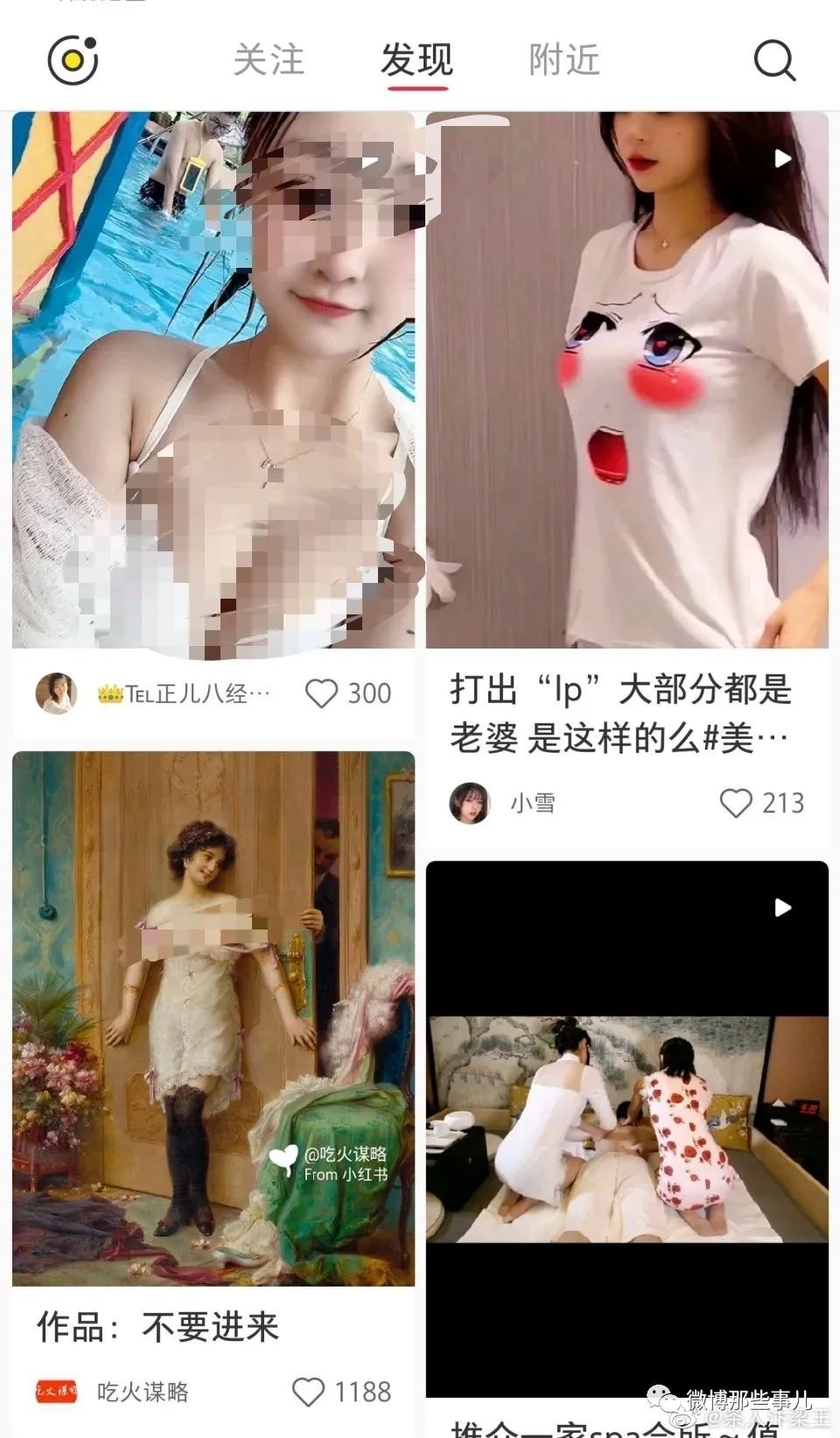Open the spa massage video post

pyautogui.click(x=627, y=1129)
